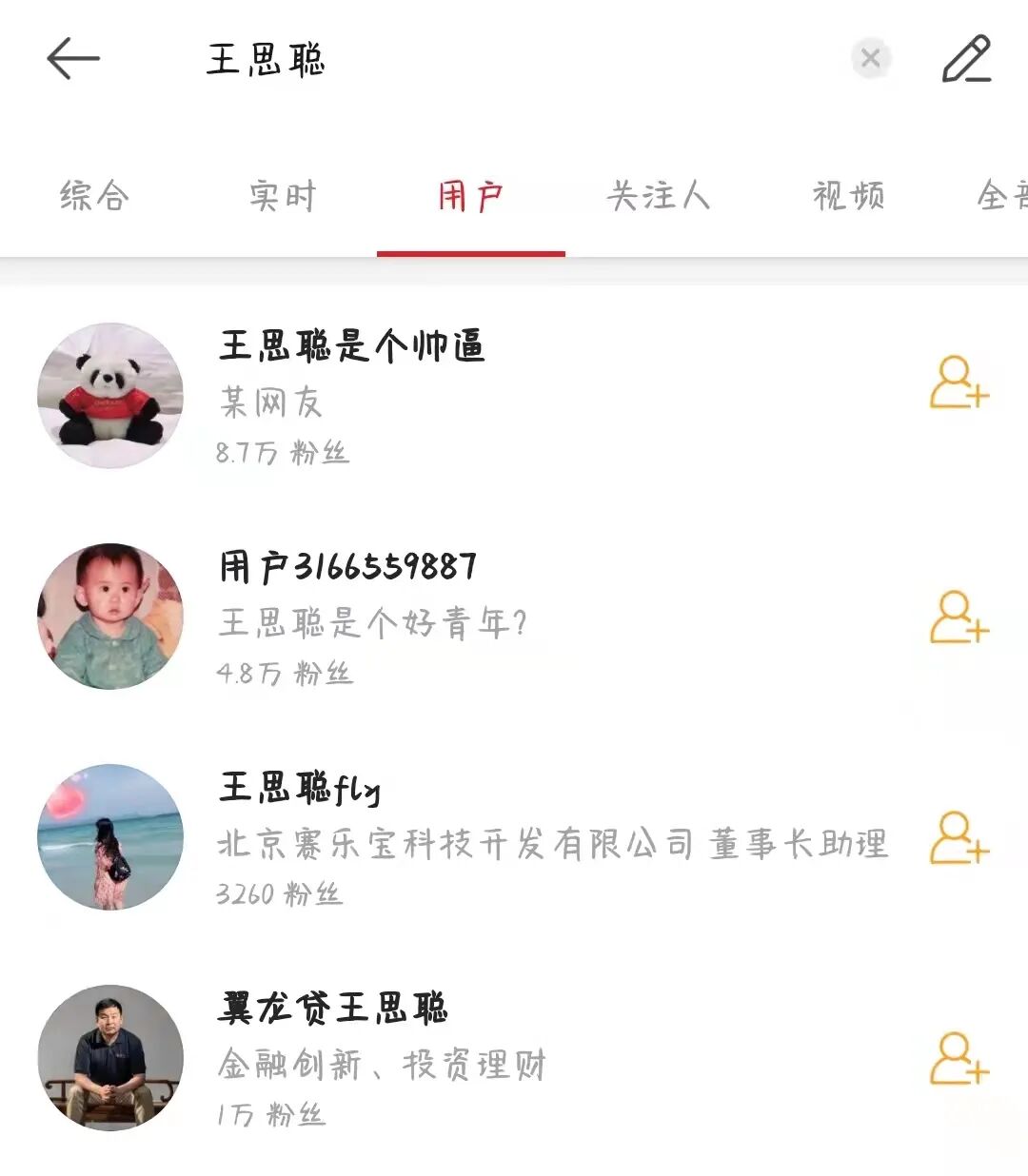This screenshot has width=1028, height=1176.
Task: Open the compose post pencil icon
Action: (966, 59)
